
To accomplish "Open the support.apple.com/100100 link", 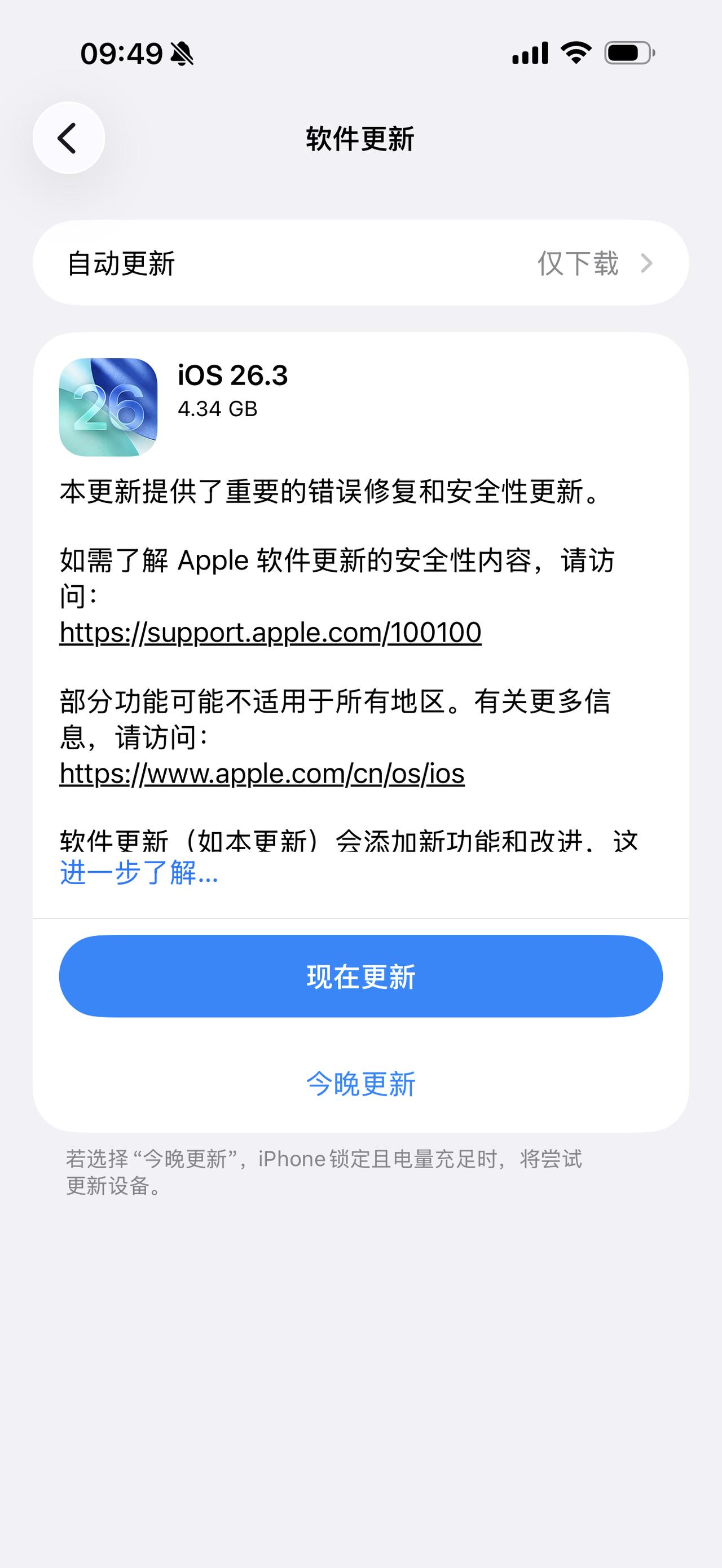I will point(270,633).
